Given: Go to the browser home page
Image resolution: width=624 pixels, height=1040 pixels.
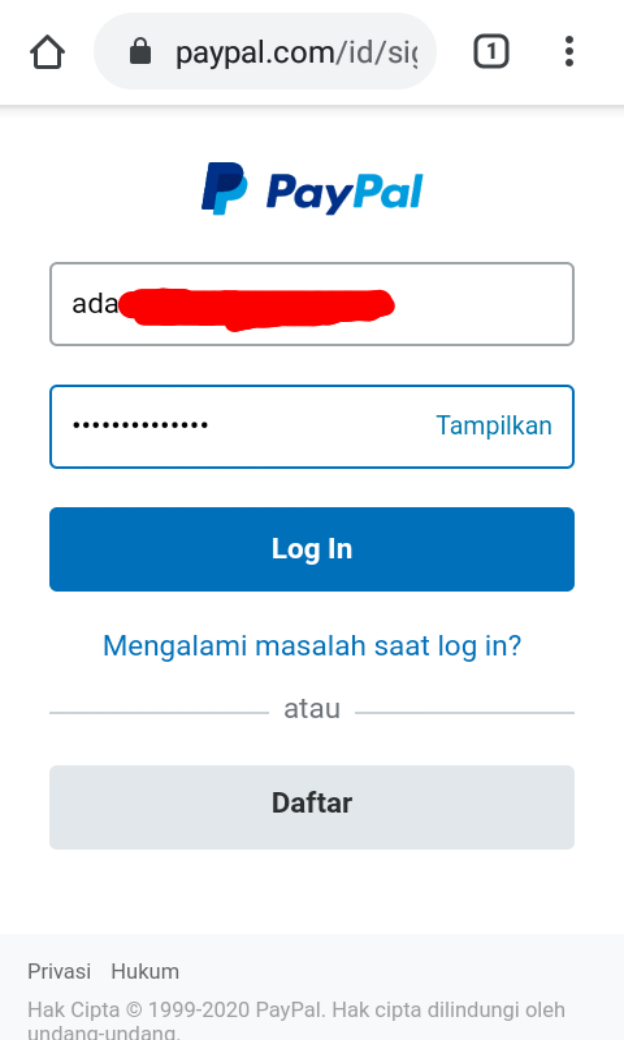Looking at the screenshot, I should tap(47, 52).
